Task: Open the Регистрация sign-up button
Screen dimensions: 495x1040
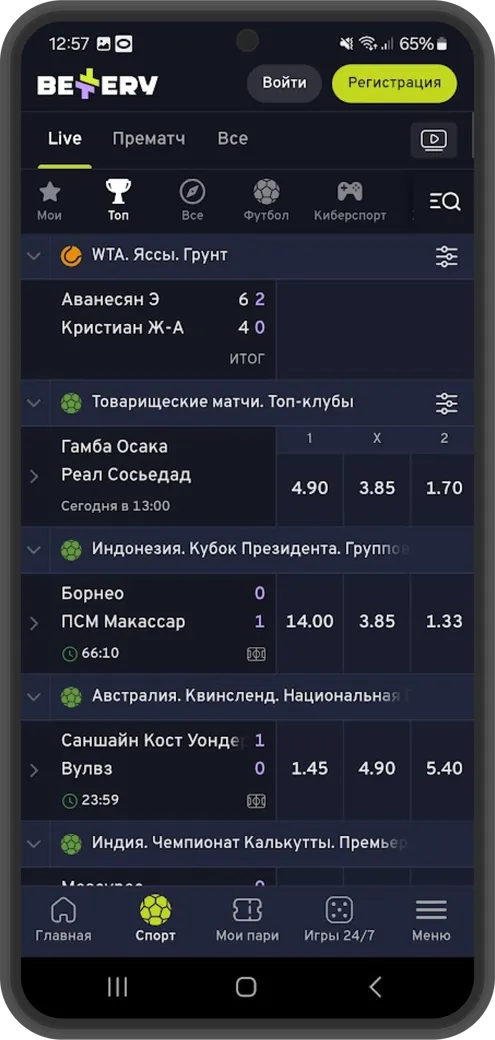Action: (x=394, y=83)
